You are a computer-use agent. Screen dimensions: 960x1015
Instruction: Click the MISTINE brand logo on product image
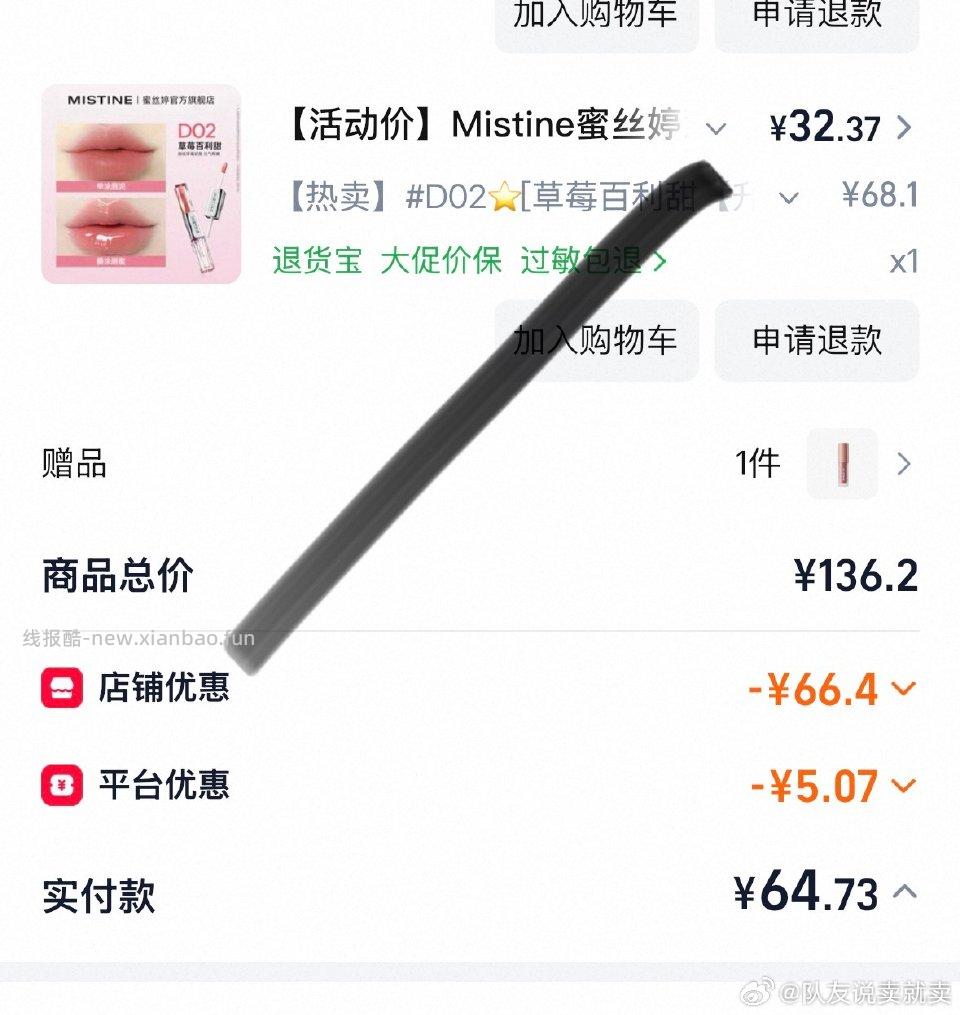pos(102,100)
